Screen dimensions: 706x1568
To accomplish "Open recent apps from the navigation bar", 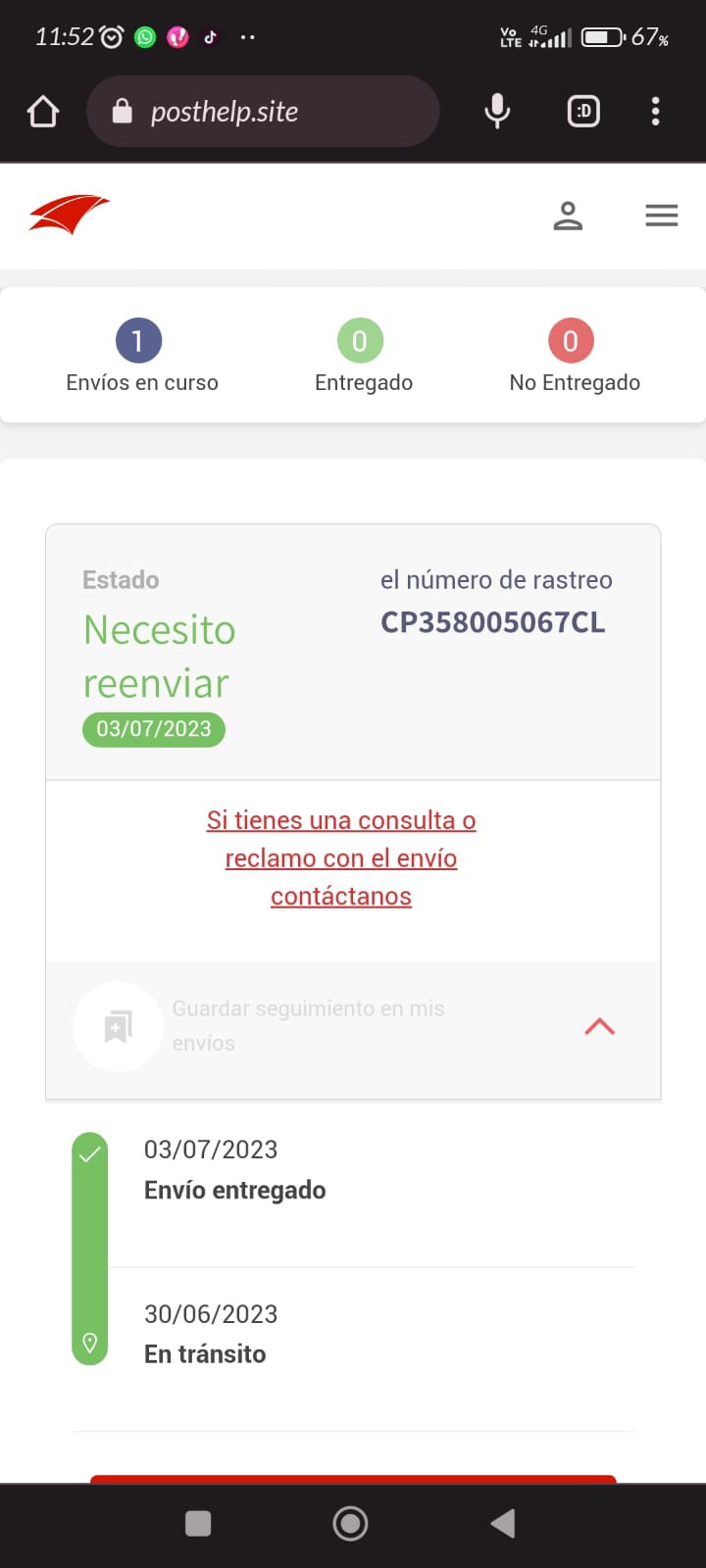I will click(x=198, y=1523).
